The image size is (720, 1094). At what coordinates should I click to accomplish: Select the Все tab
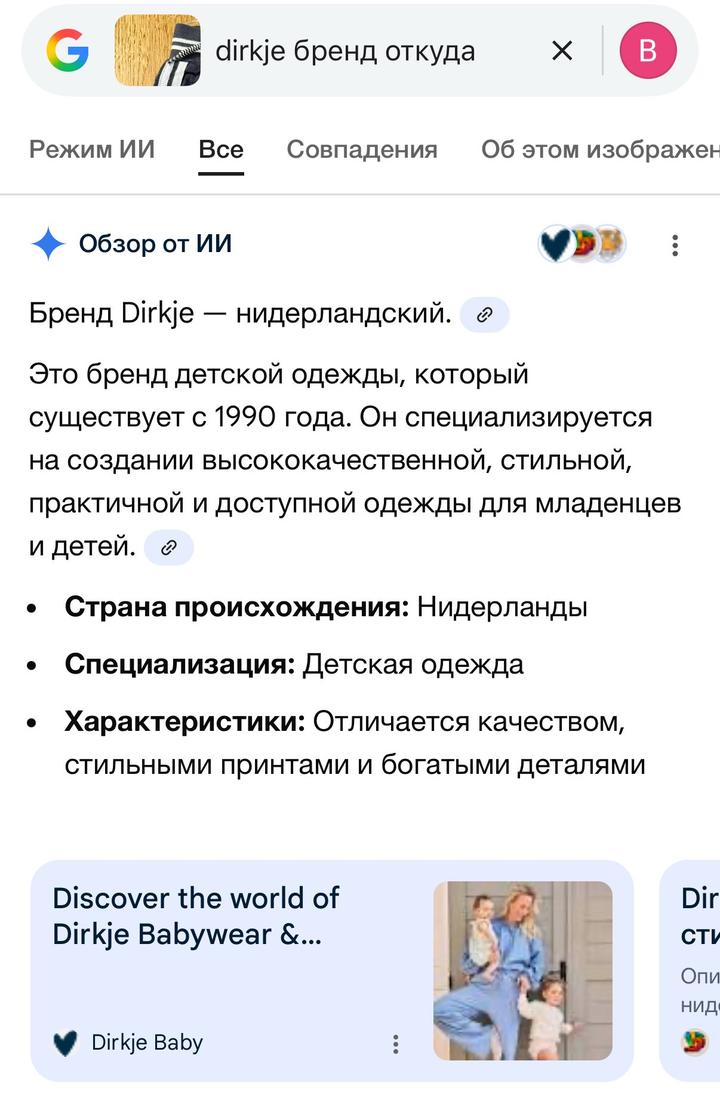pos(221,150)
